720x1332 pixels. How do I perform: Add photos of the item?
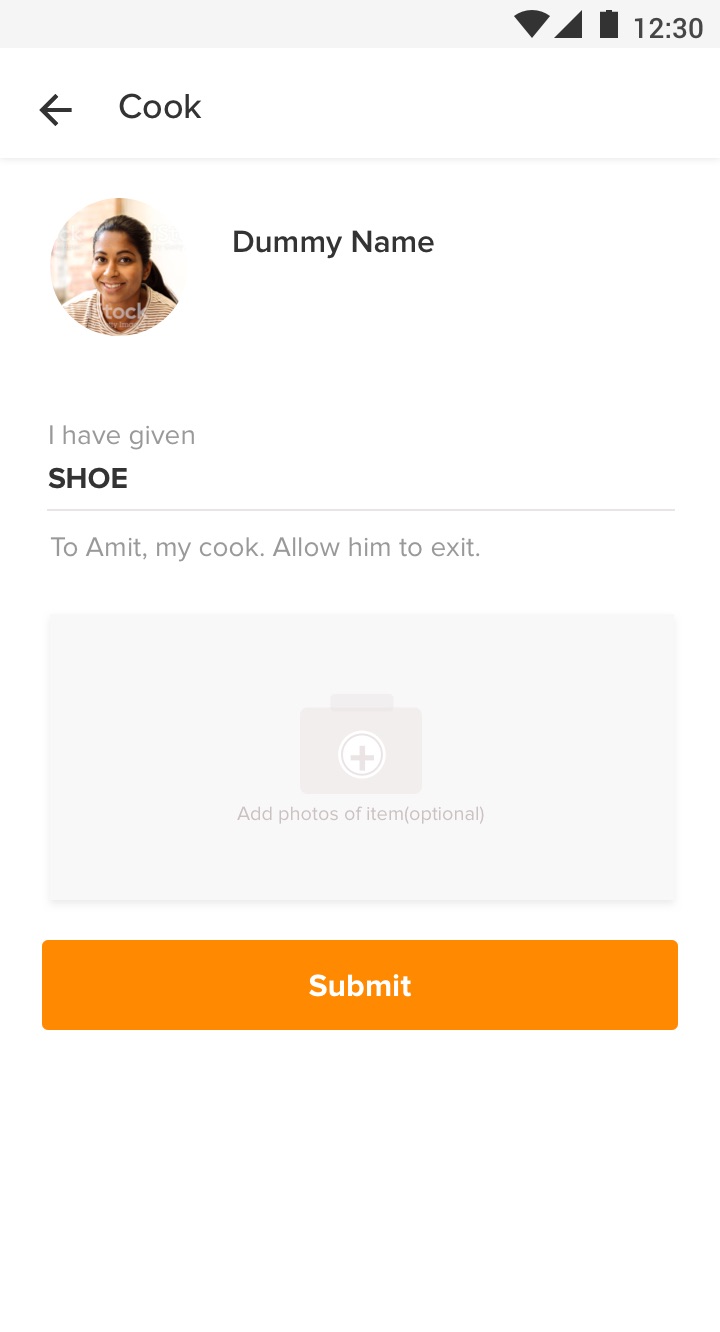tap(361, 757)
